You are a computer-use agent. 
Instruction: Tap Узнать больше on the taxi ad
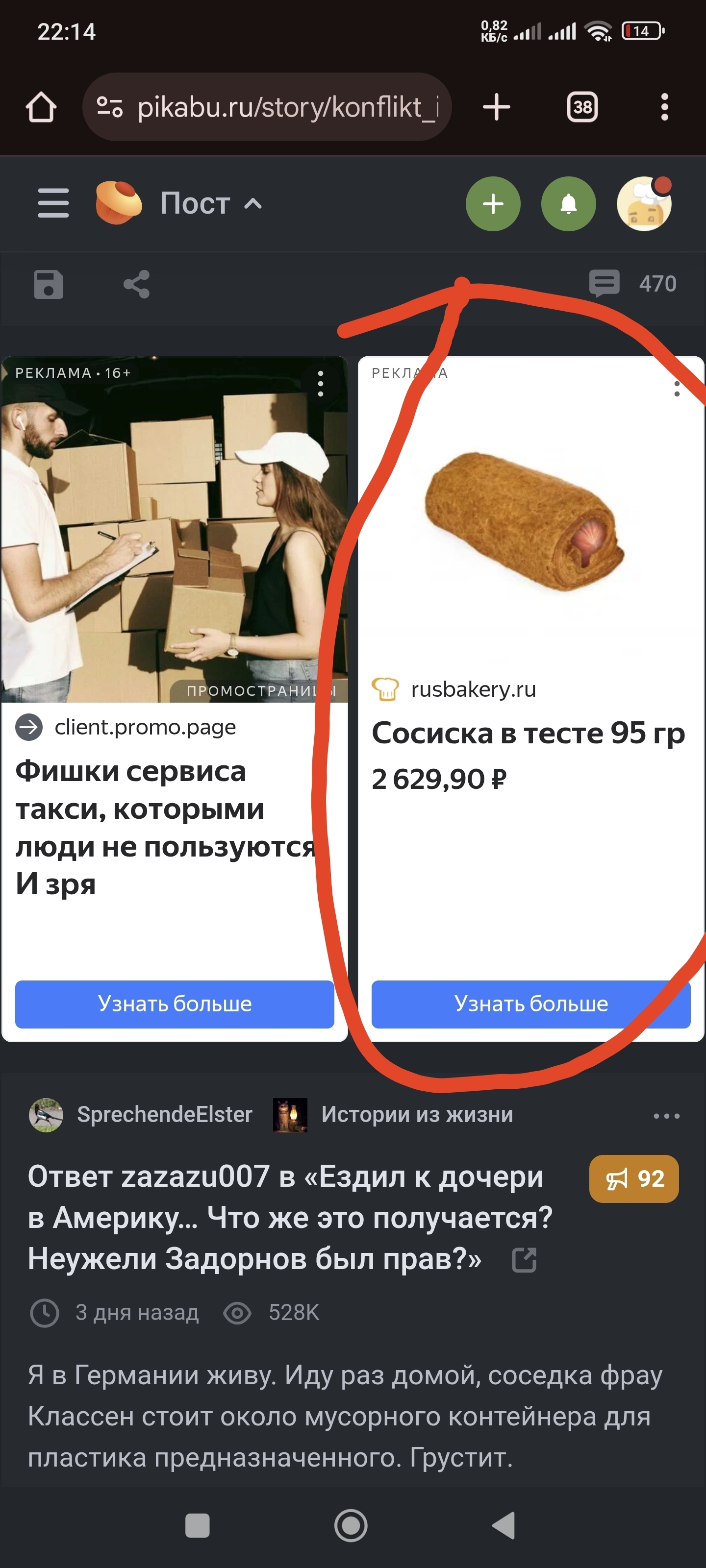(x=174, y=1004)
